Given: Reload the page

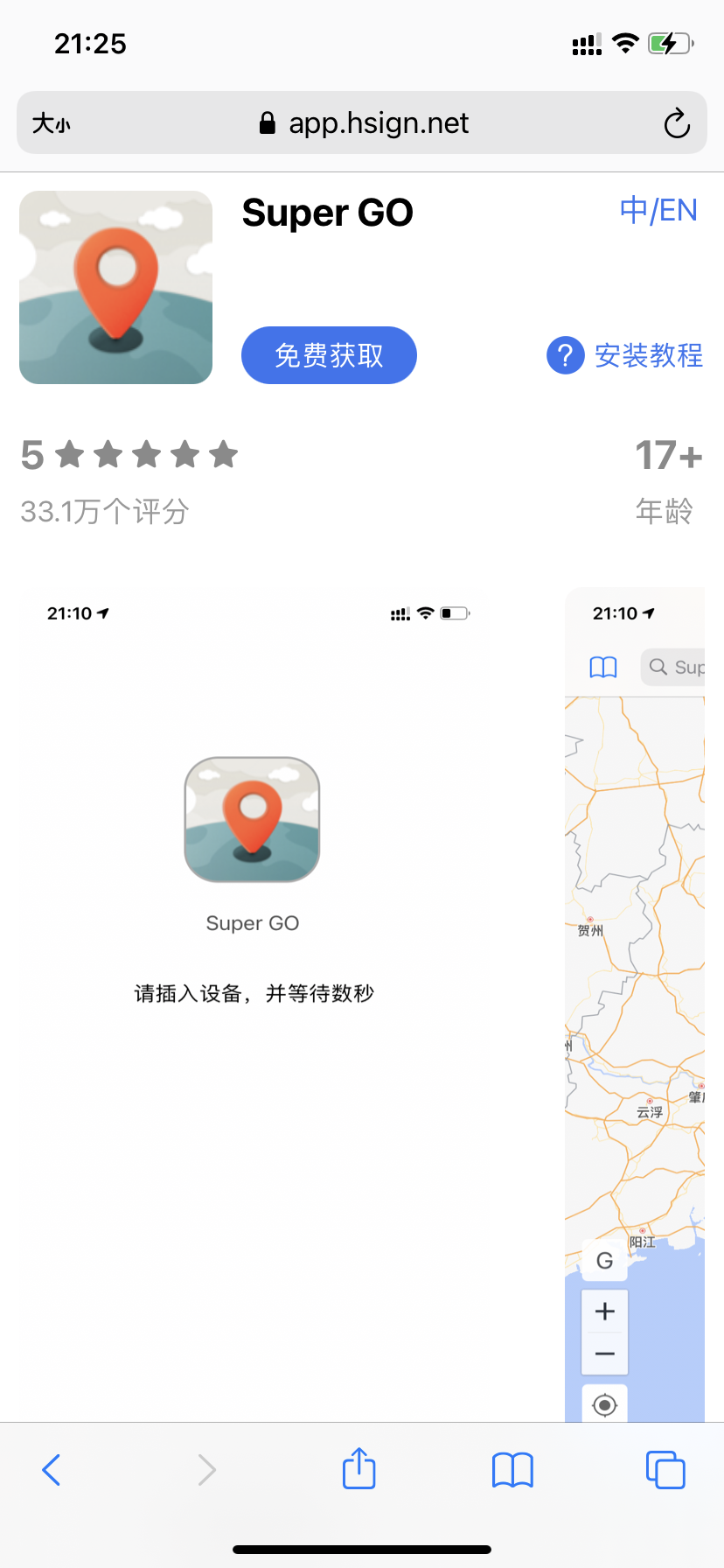Looking at the screenshot, I should pyautogui.click(x=676, y=123).
